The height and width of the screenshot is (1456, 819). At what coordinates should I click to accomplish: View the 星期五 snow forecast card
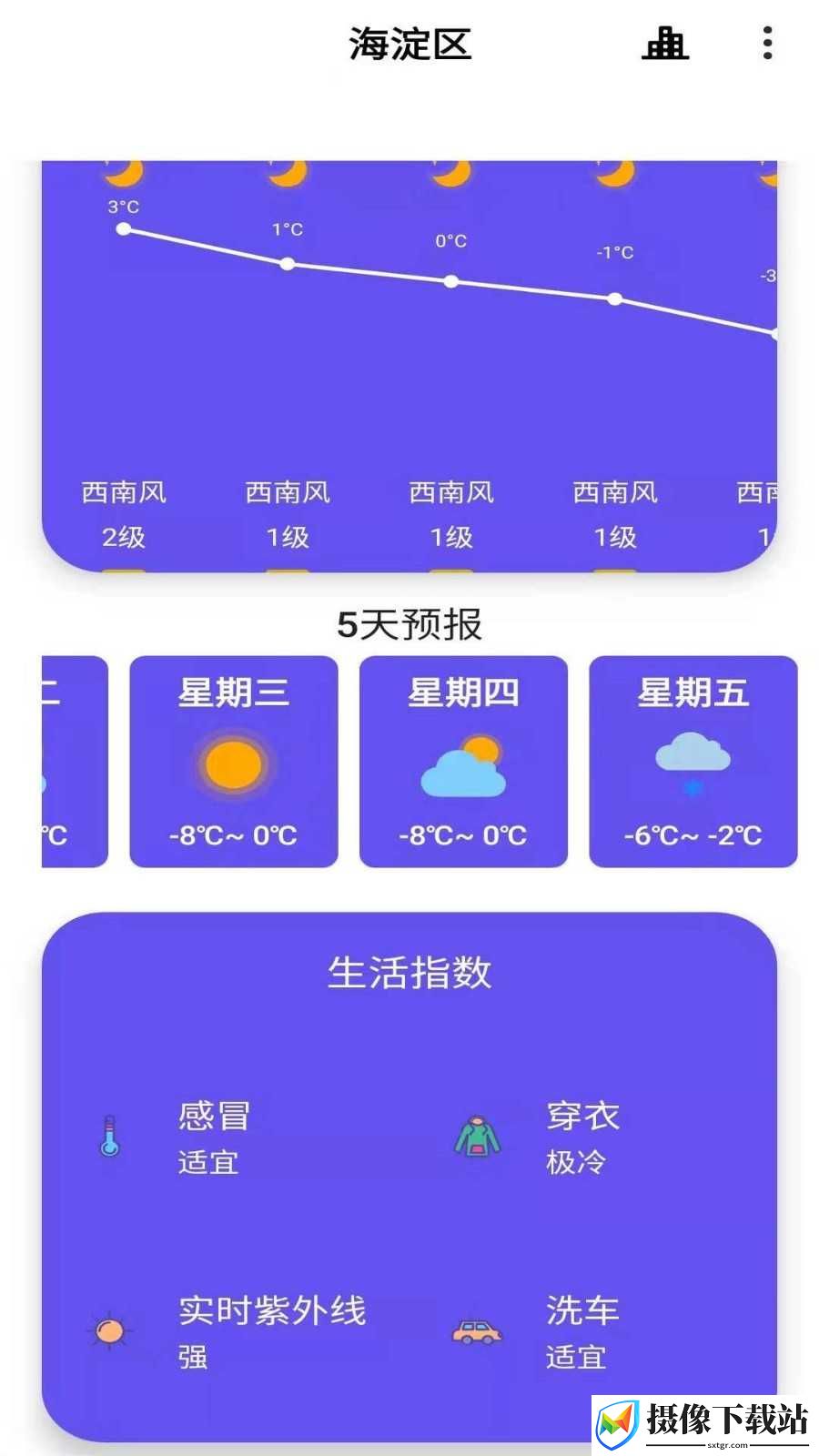(693, 762)
